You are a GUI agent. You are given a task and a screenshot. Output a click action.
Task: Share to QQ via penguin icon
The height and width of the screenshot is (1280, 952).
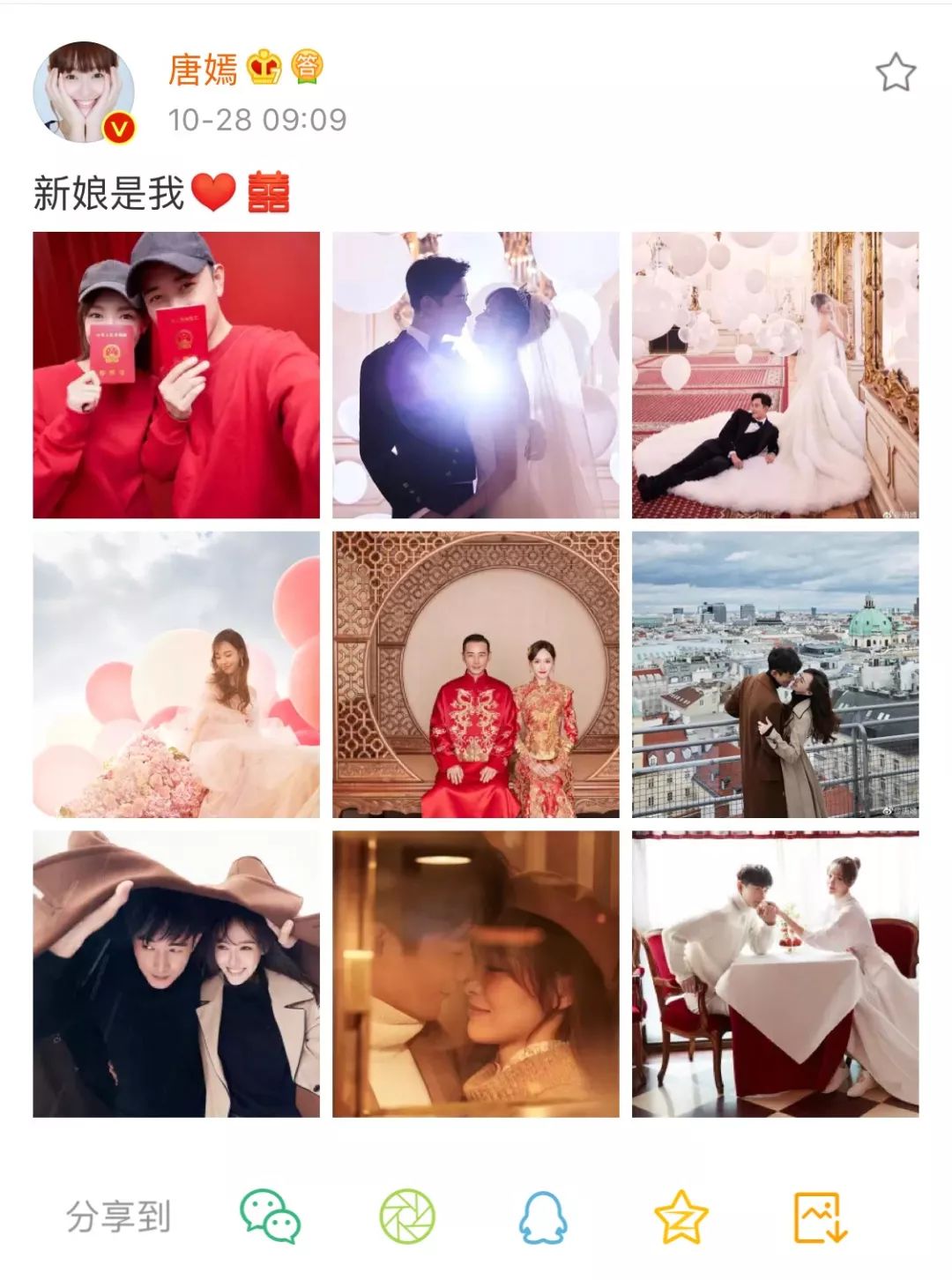pos(542,1217)
